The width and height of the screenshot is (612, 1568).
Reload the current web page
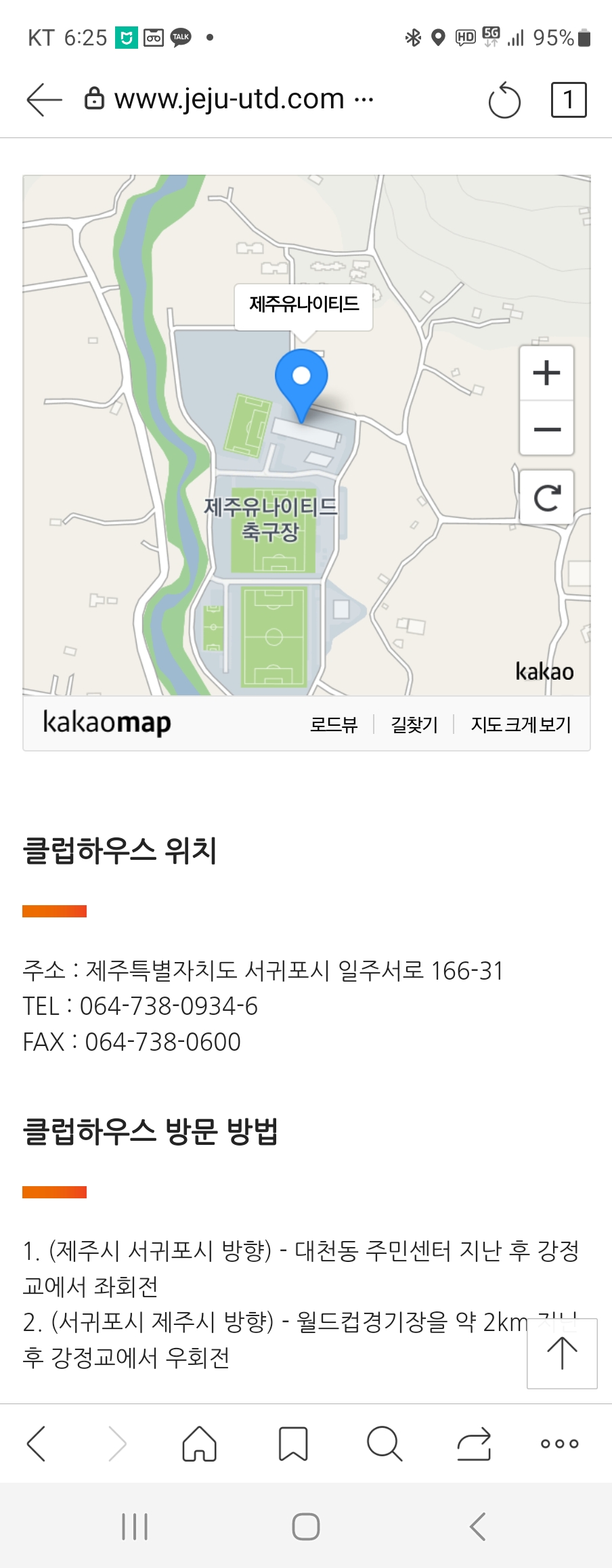[504, 101]
